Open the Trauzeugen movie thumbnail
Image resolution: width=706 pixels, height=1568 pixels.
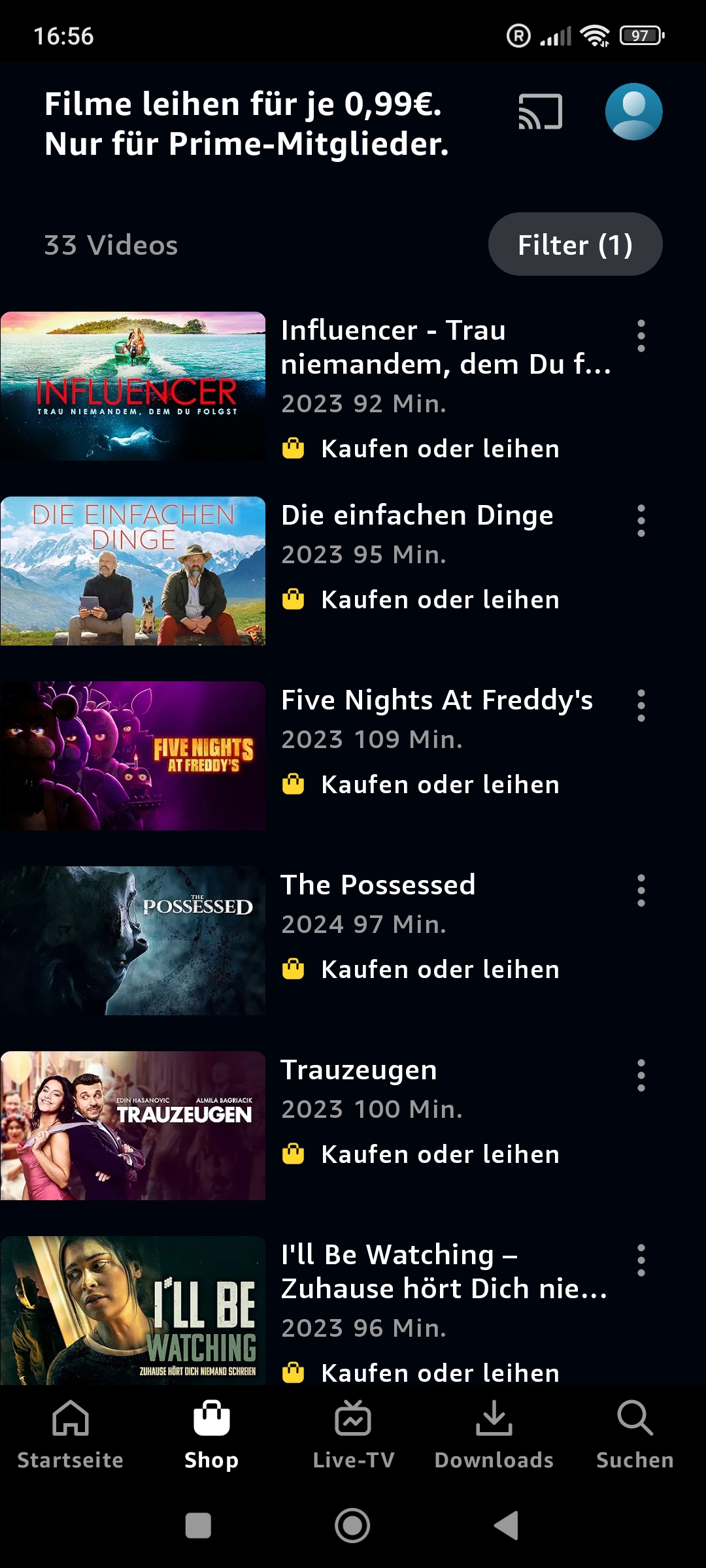pyautogui.click(x=133, y=1126)
